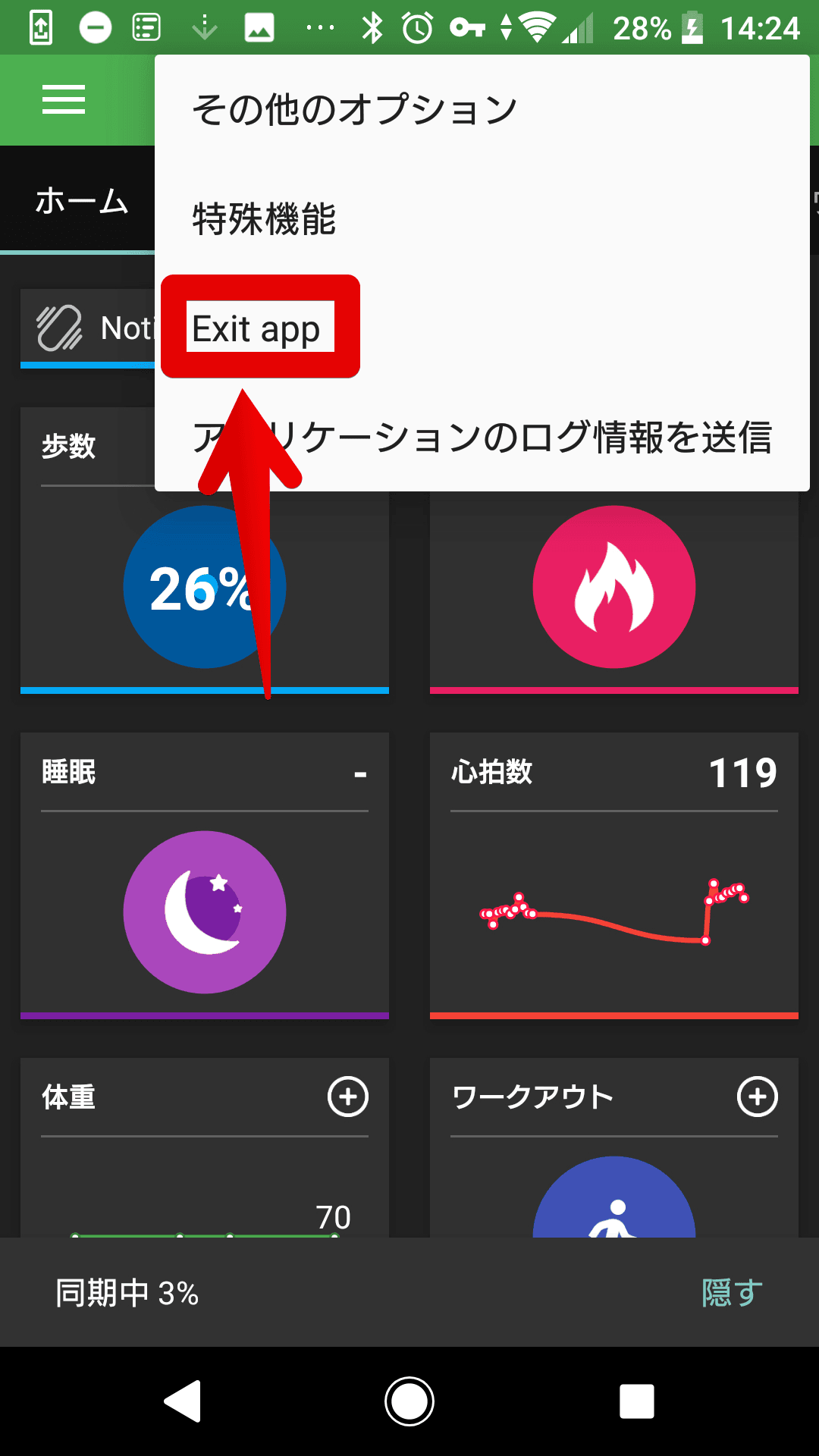Select アプリケーションのログ情報を送信
The width and height of the screenshot is (819, 1456).
point(482,438)
